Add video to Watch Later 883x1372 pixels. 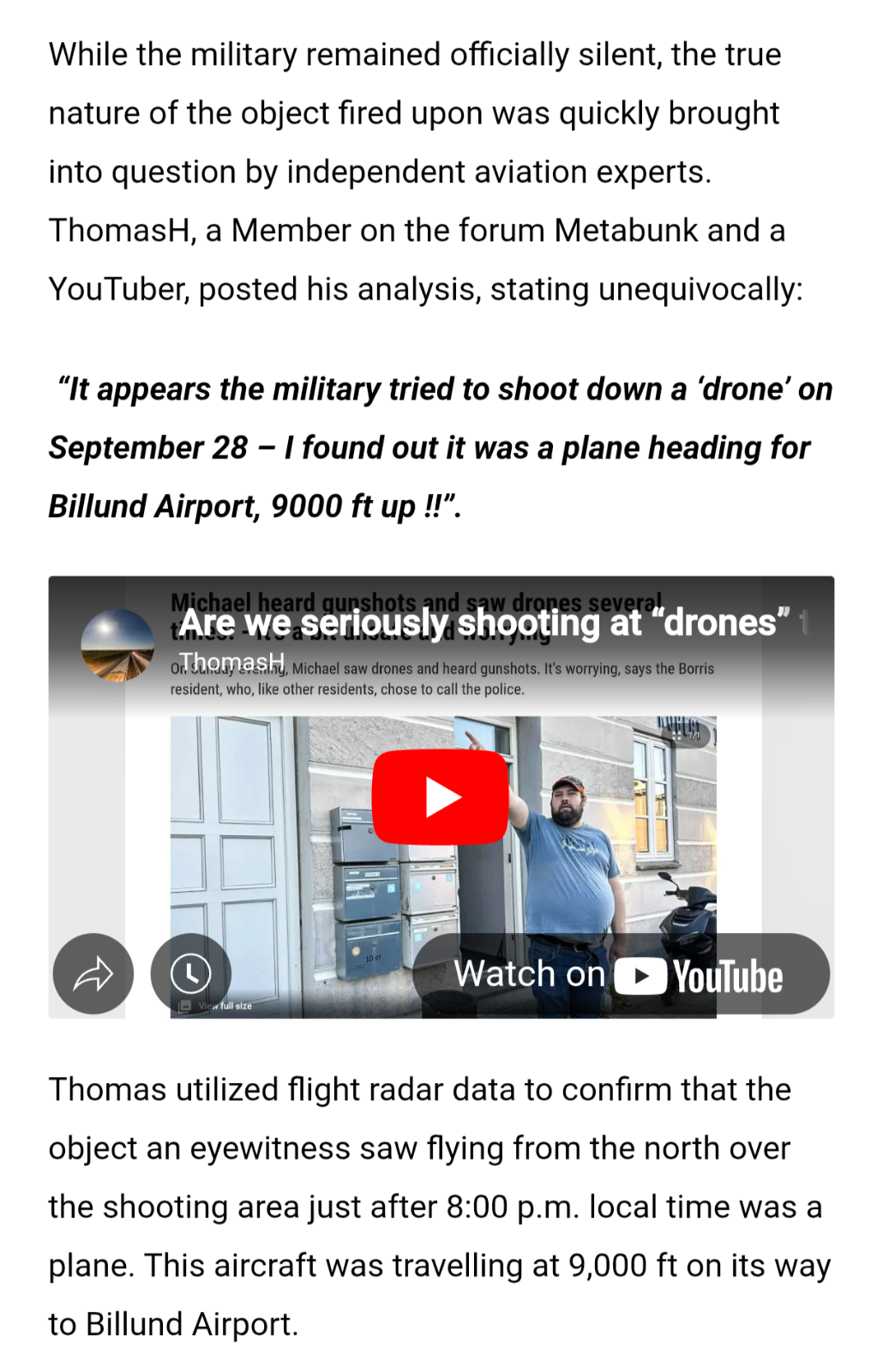(191, 974)
